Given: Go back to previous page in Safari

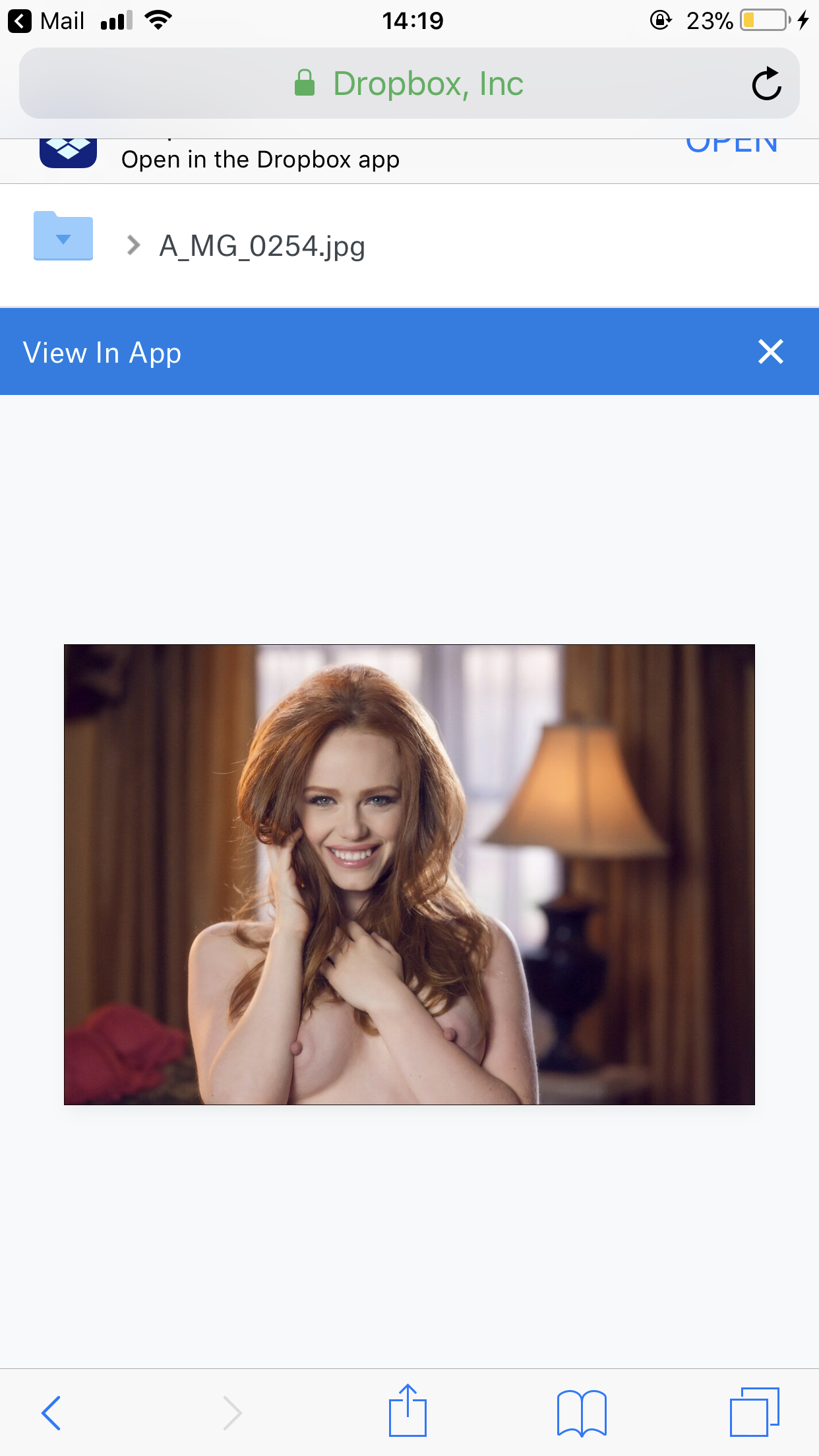Looking at the screenshot, I should [x=51, y=1413].
